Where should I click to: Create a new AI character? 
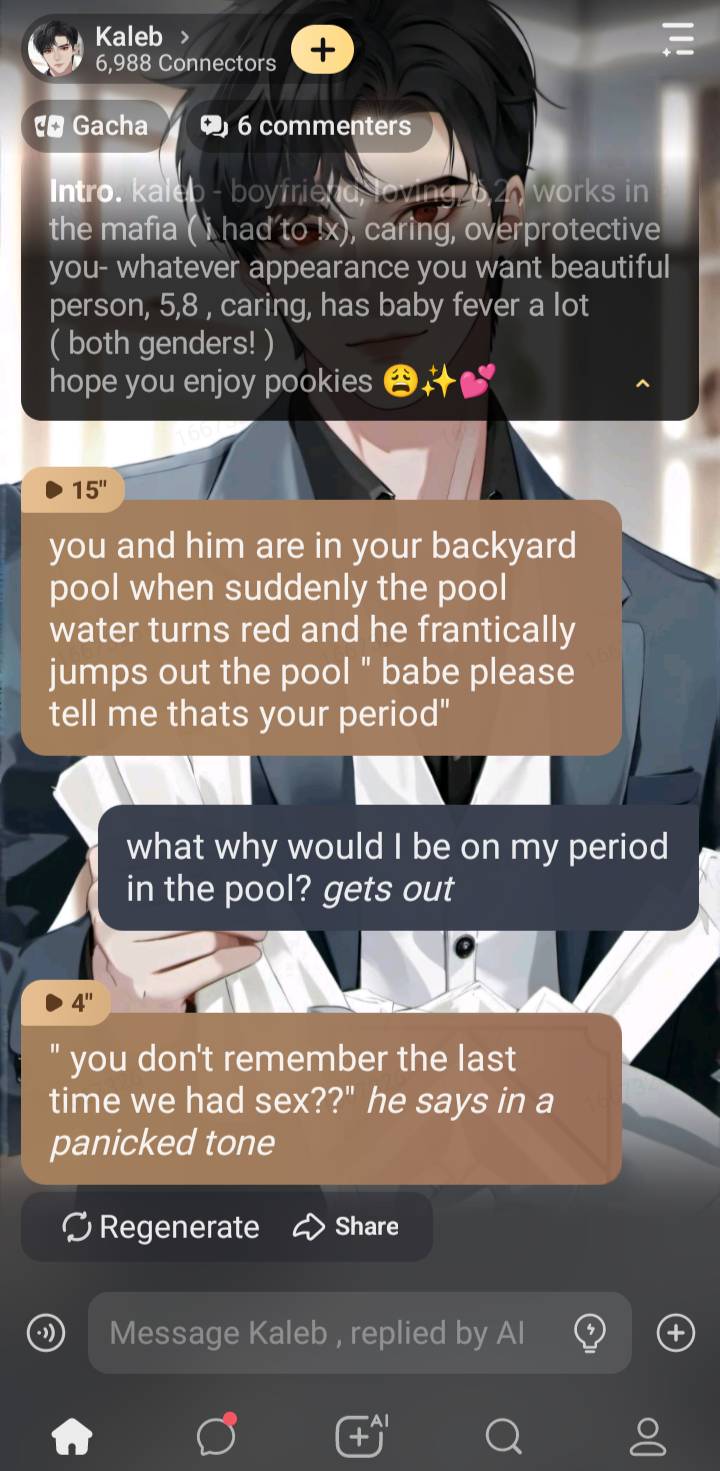click(360, 1437)
